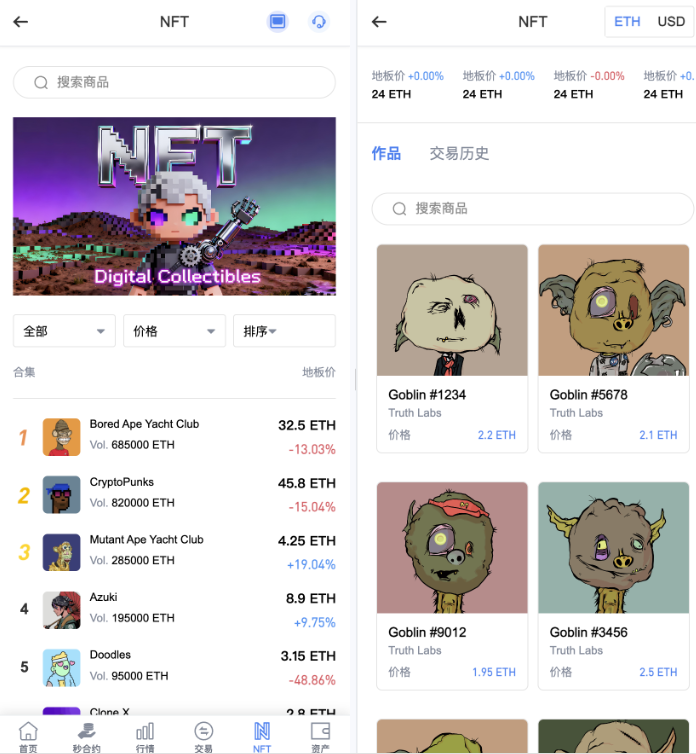The image size is (696, 754).
Task: Open the 排序 sorting dropdown
Action: click(284, 331)
